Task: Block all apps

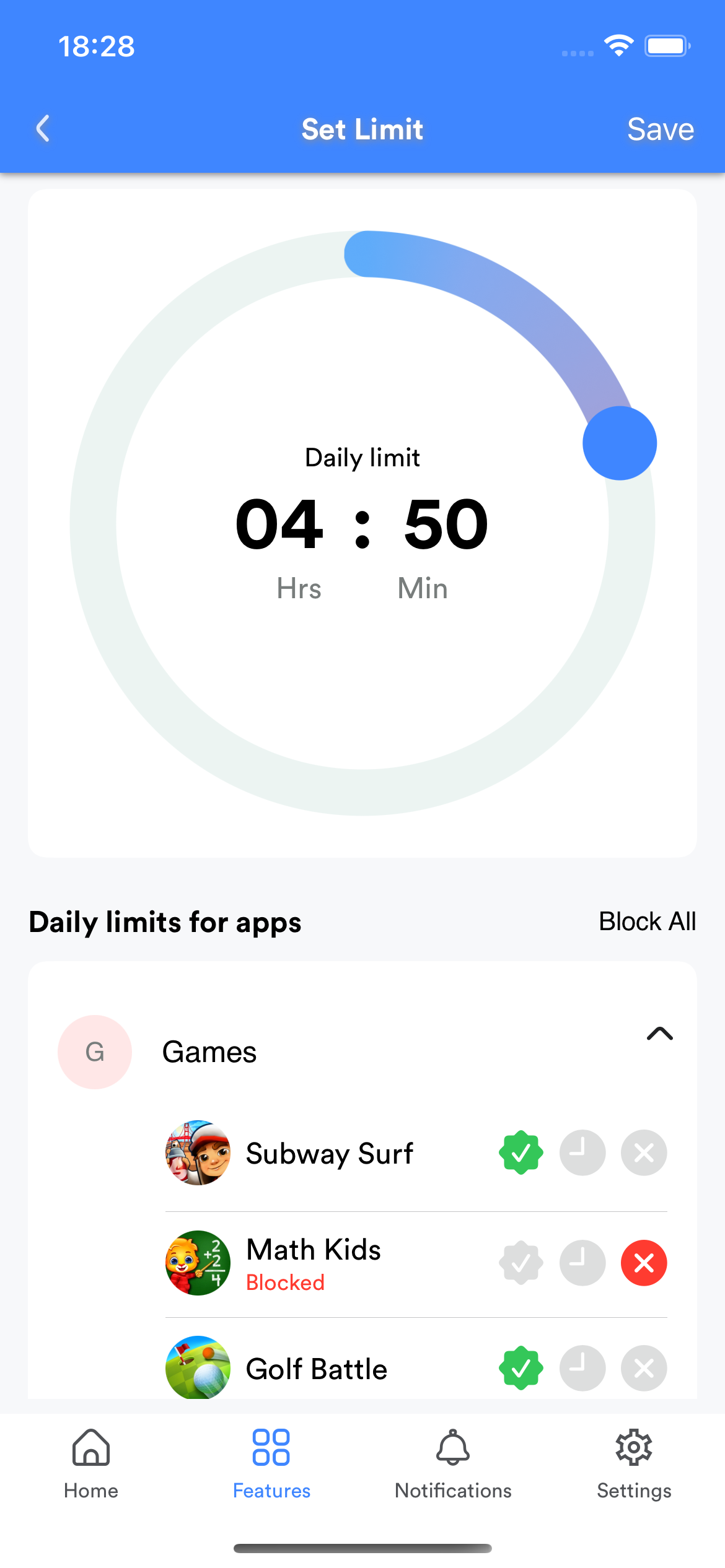Action: click(647, 921)
